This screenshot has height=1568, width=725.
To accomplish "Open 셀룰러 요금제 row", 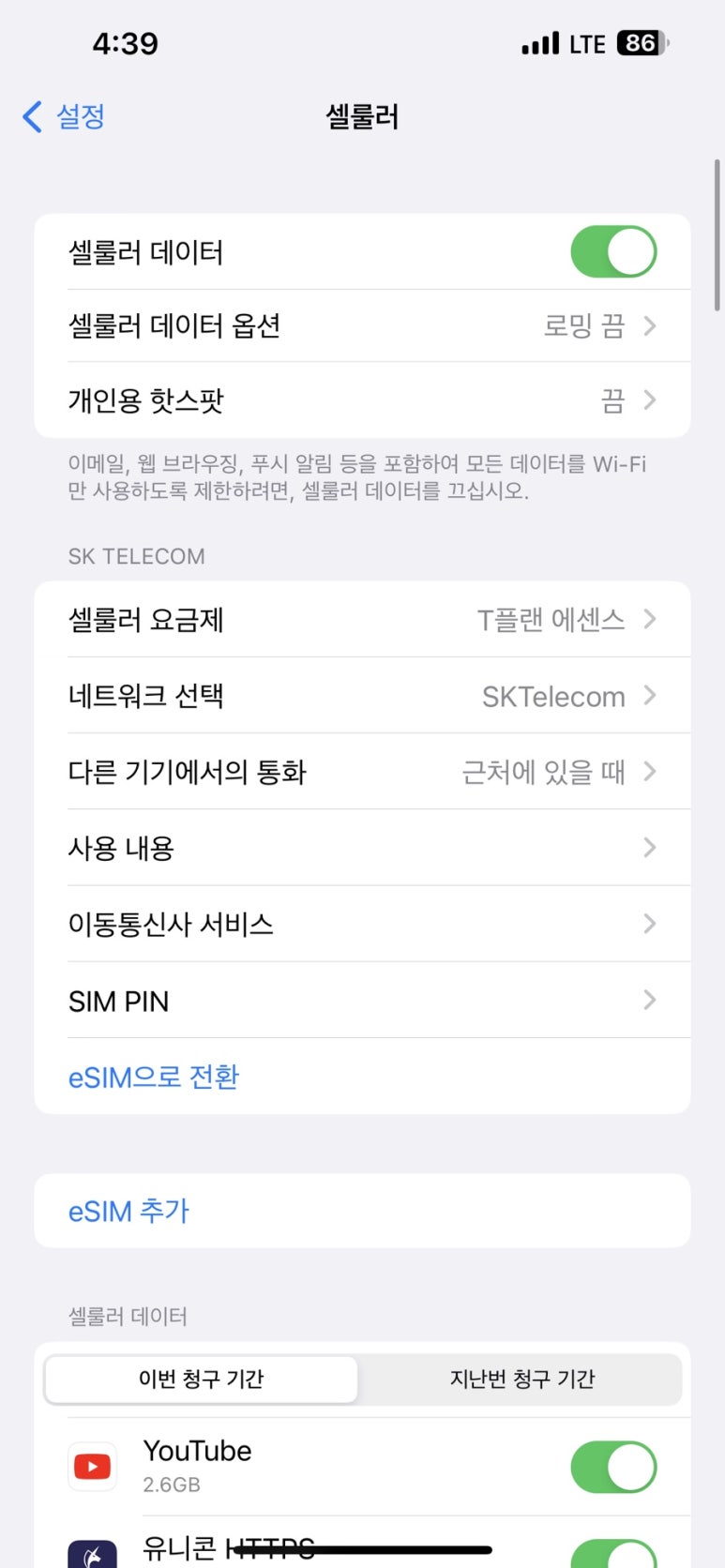I will coord(362,619).
